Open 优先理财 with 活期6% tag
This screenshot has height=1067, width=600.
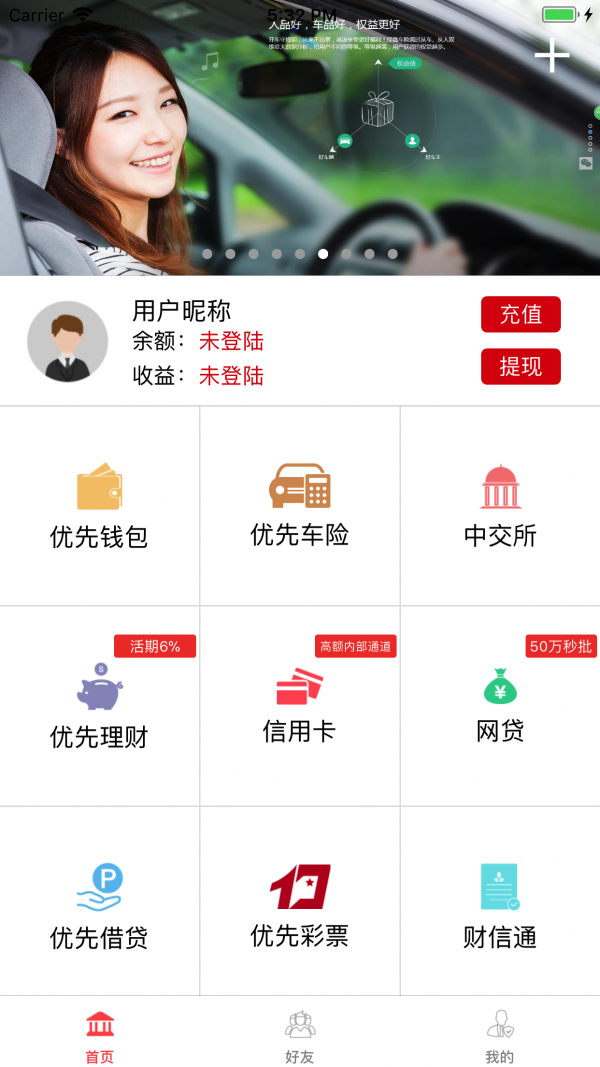99,706
